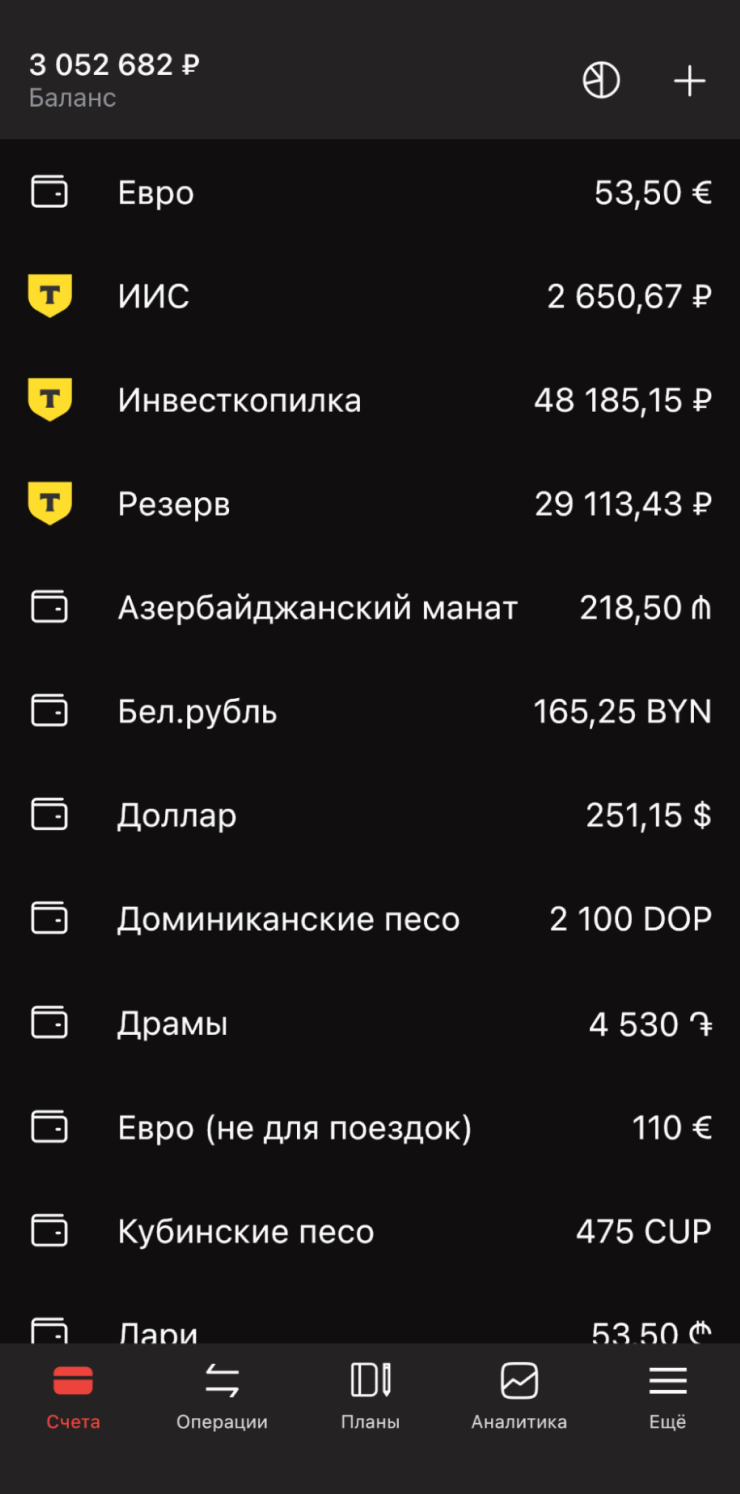Viewport: 740px width, 1494px height.
Task: Switch to the Аналитика tab
Action: click(519, 1396)
